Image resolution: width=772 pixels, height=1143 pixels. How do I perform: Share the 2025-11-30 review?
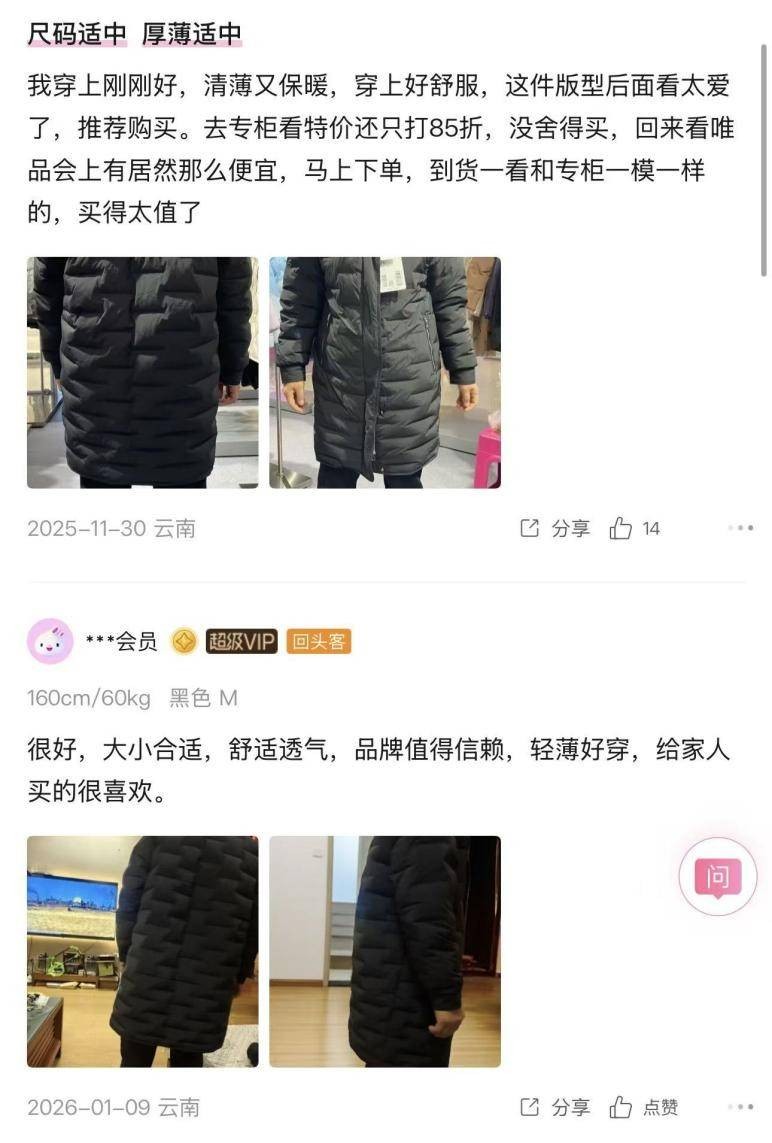tap(555, 528)
